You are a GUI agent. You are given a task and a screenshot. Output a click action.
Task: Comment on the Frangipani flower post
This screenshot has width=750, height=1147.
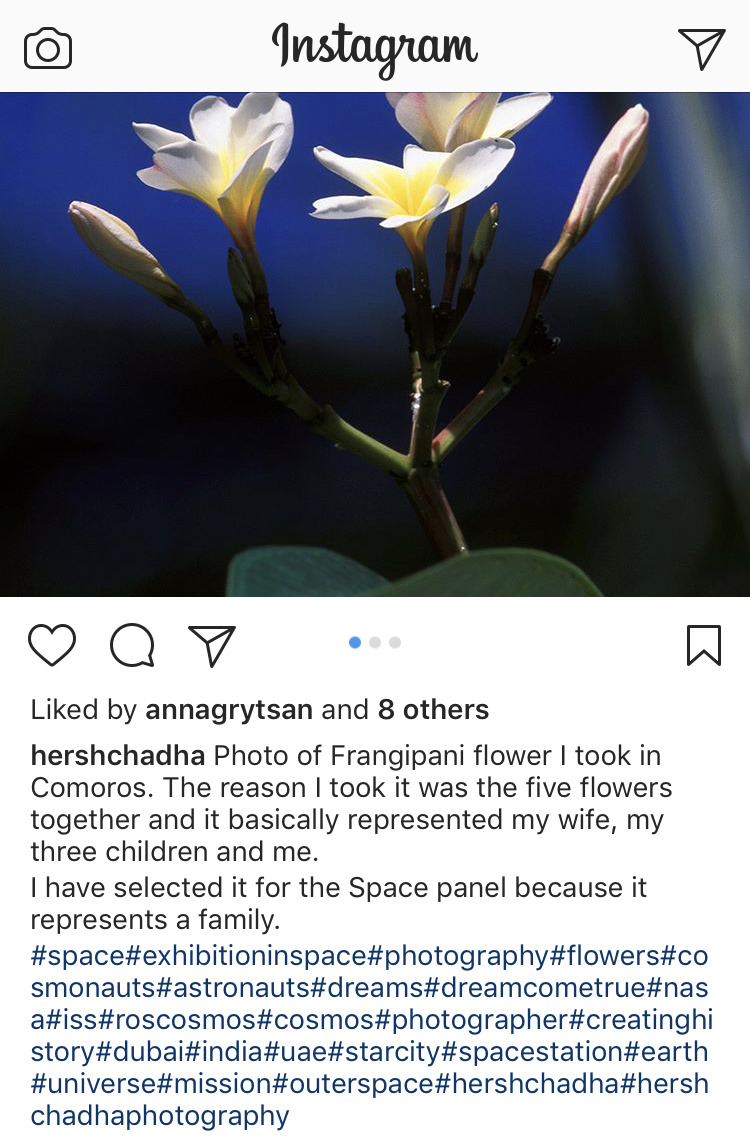click(132, 646)
